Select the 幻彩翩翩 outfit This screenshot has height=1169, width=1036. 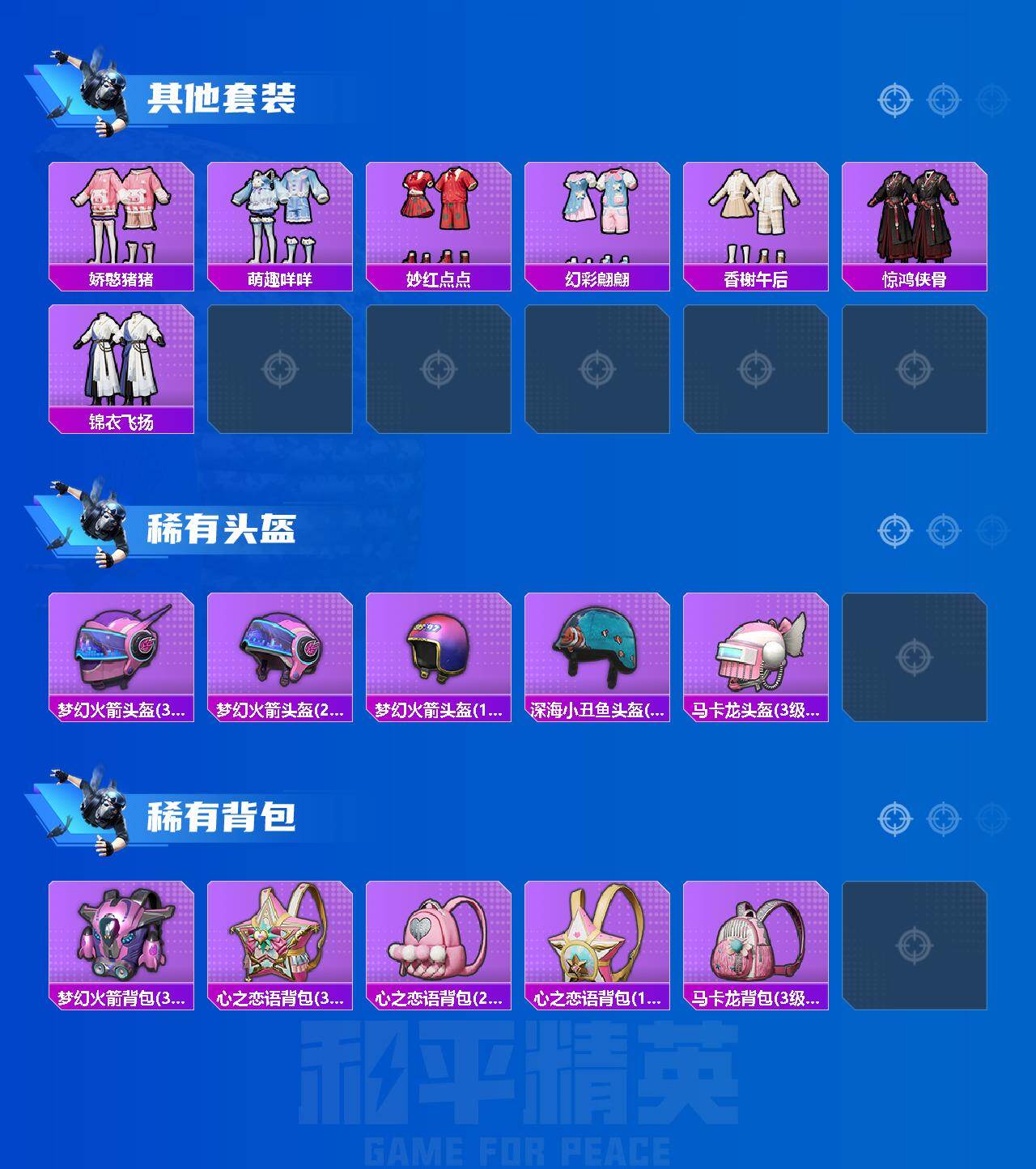596,219
